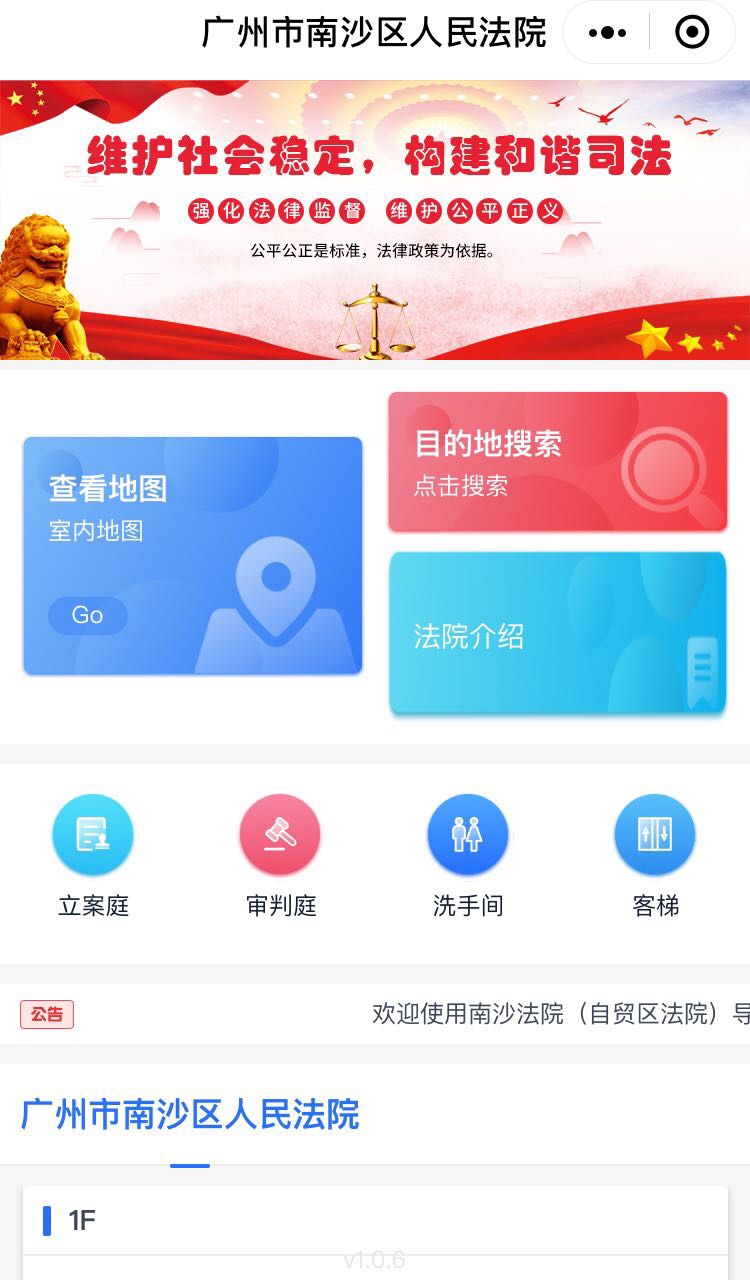The image size is (750, 1280).
Task: Find the 洗手间 restroom
Action: tap(467, 855)
